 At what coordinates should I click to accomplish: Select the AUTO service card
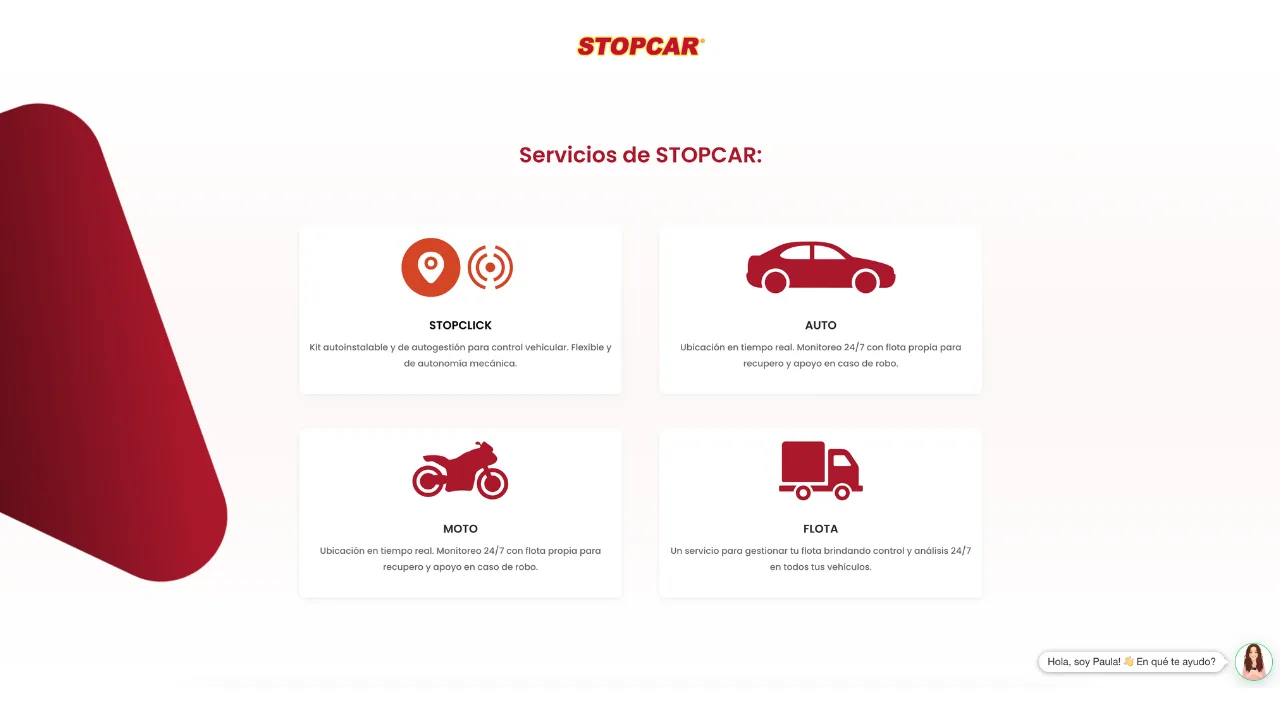820,309
